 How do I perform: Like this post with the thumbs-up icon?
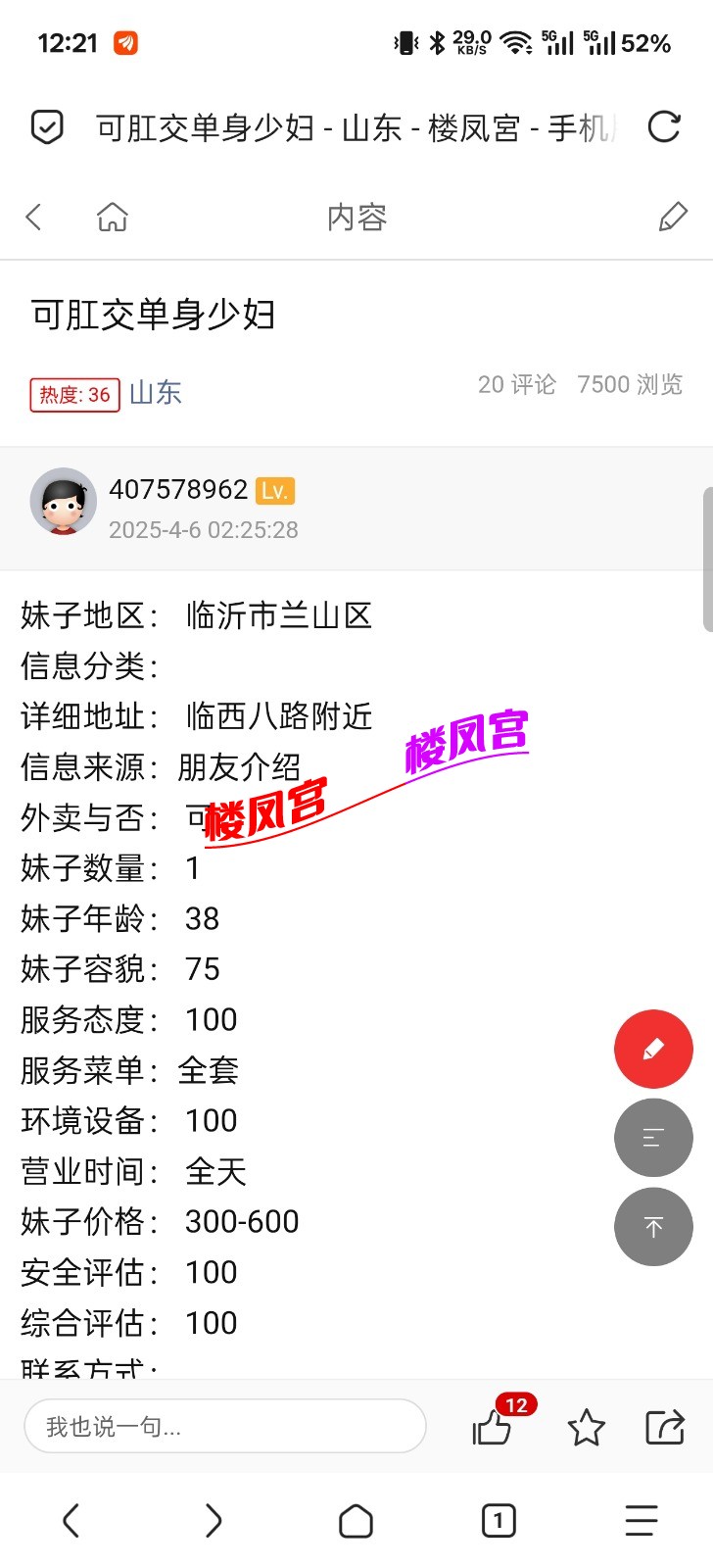coord(492,1428)
